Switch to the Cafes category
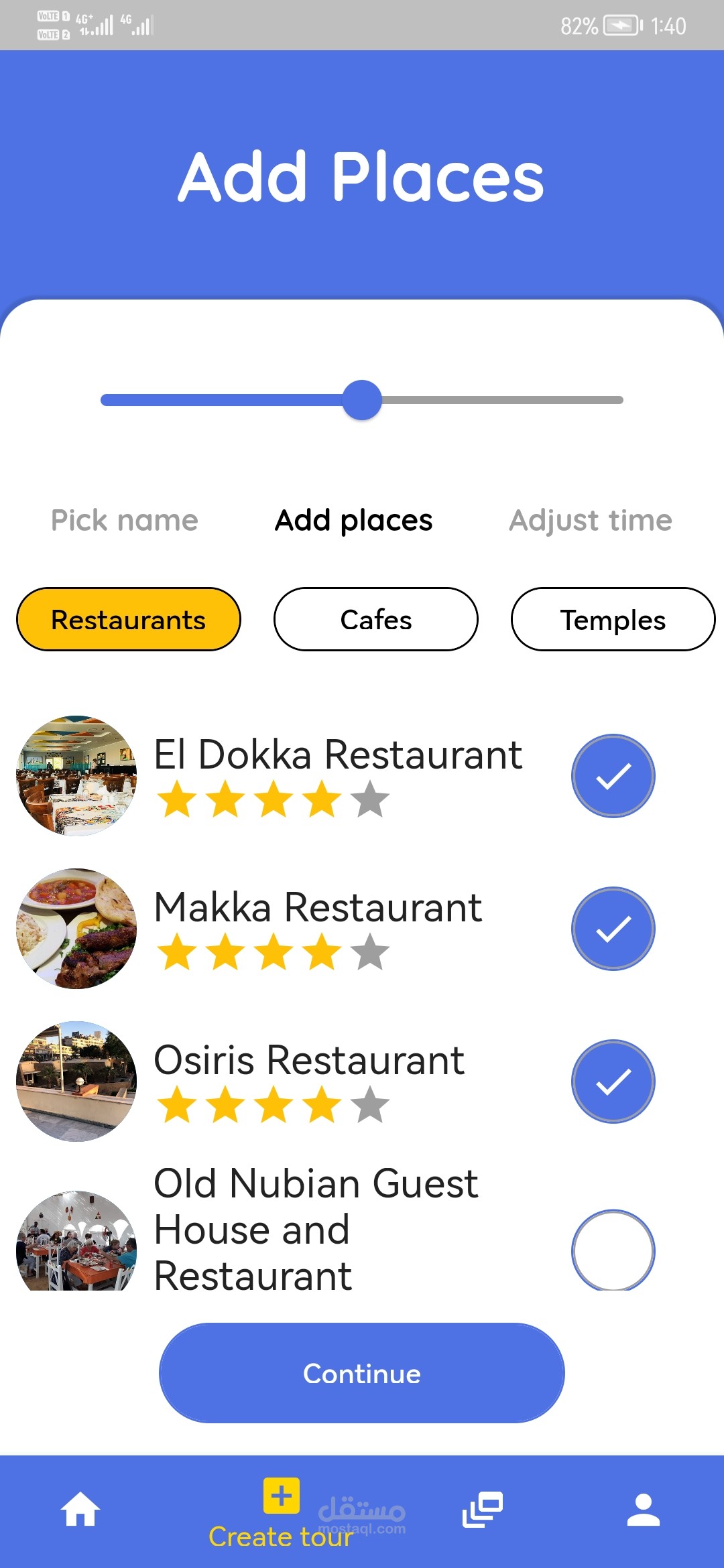This screenshot has height=1568, width=724. (x=375, y=619)
